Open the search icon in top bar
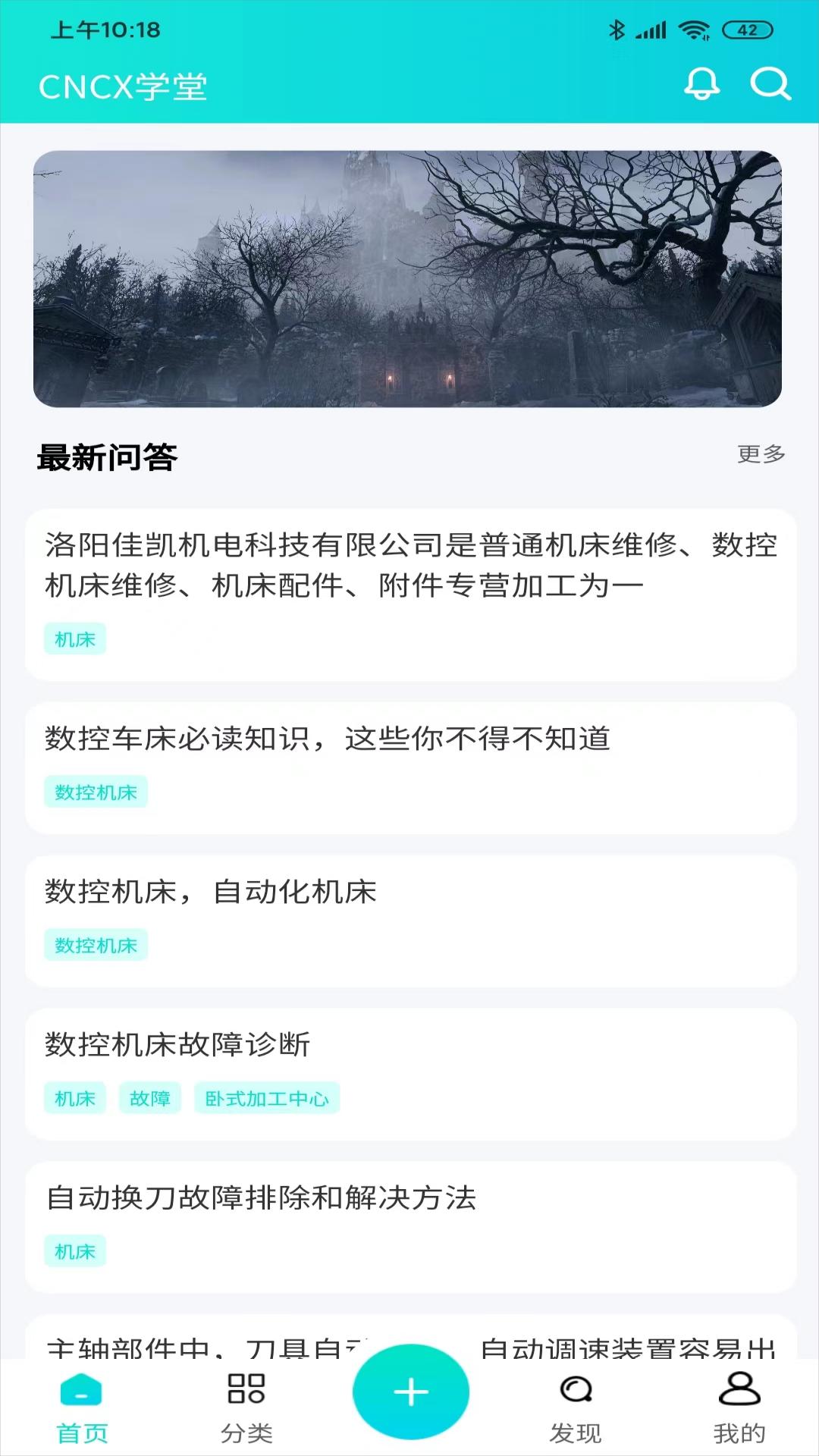The height and width of the screenshot is (1456, 819). point(771,86)
